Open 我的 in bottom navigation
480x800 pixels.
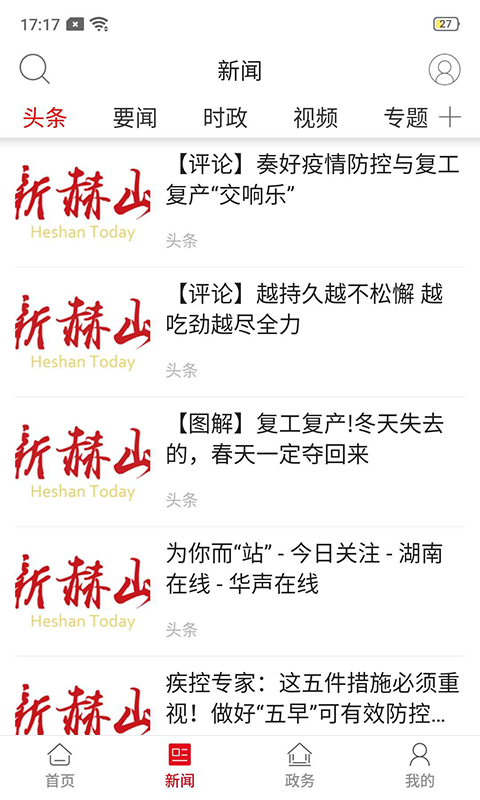click(x=420, y=765)
